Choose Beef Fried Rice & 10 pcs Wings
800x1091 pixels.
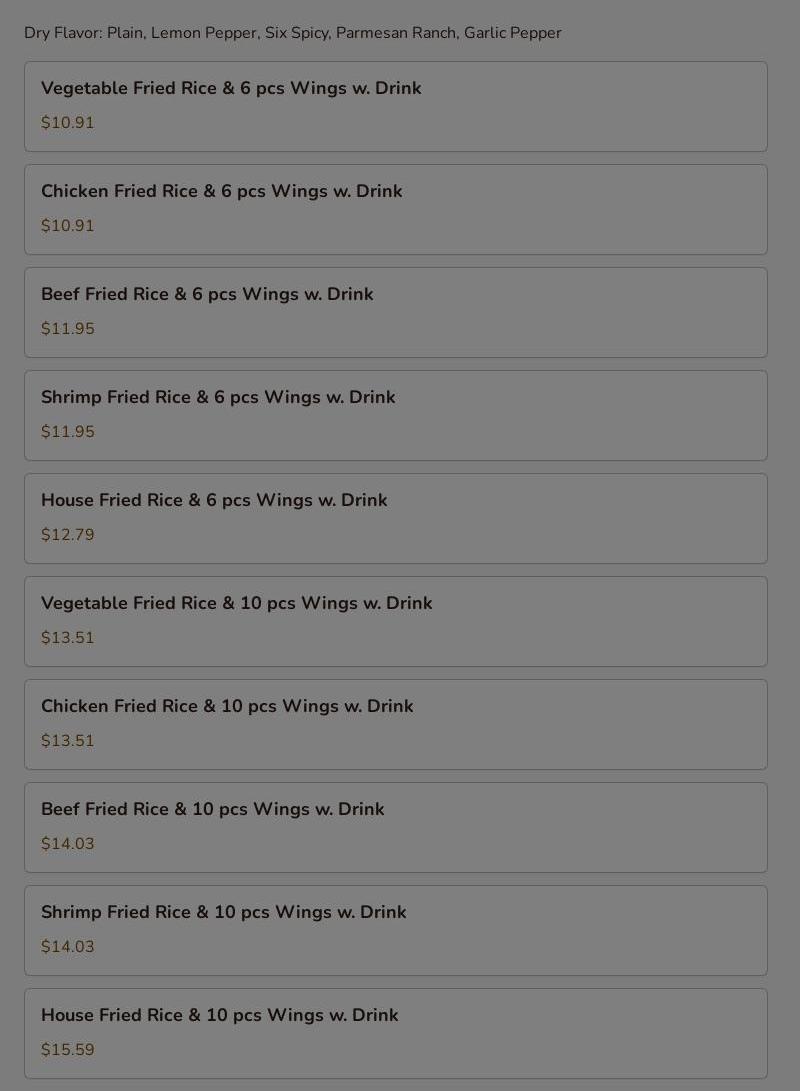tap(395, 827)
